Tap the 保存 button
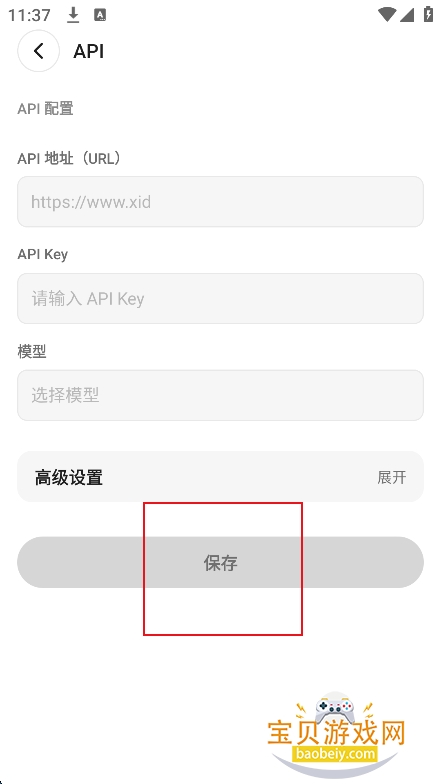 point(220,562)
